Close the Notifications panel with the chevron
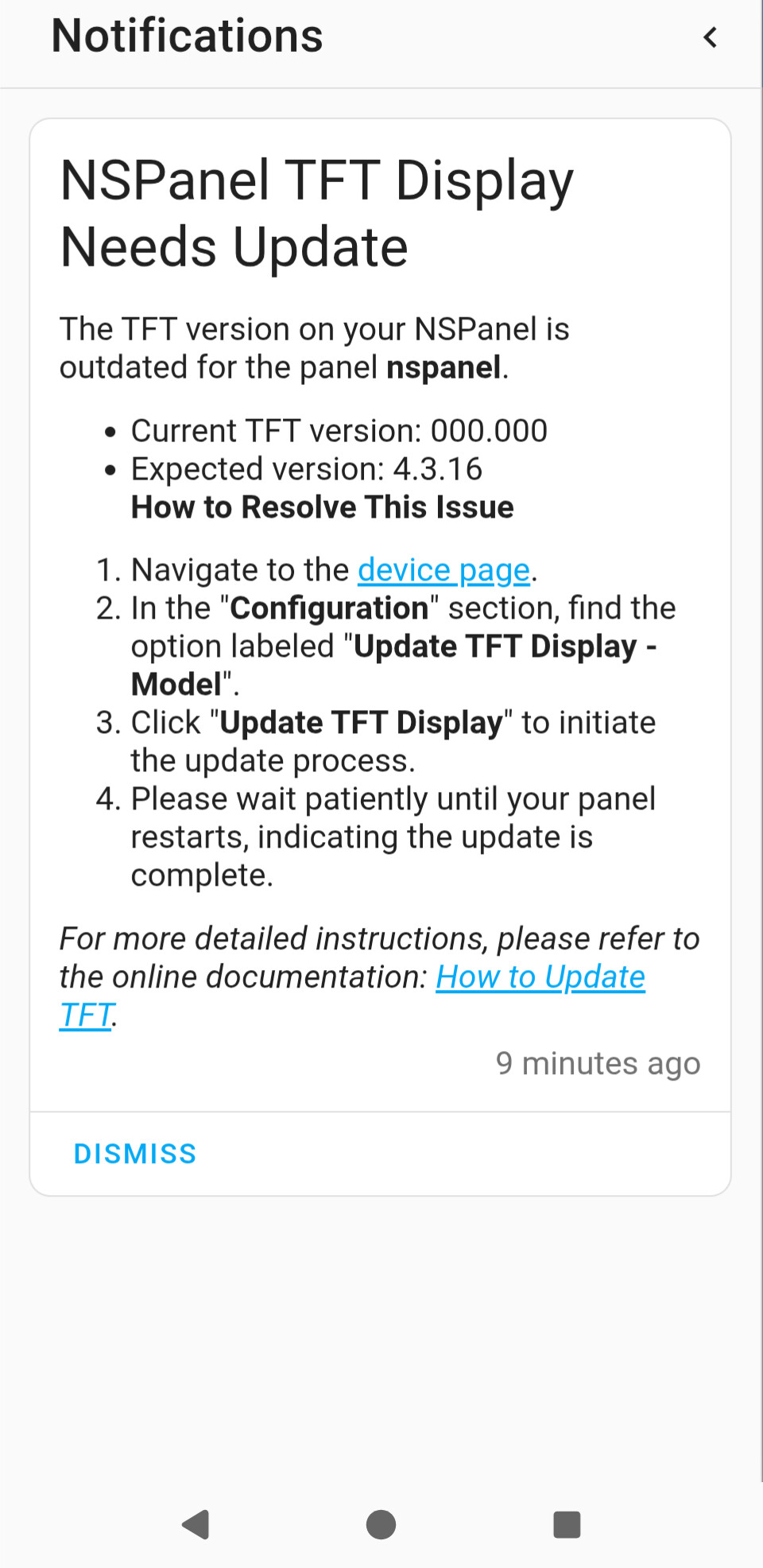Viewport: 763px width, 1568px height. click(x=710, y=37)
